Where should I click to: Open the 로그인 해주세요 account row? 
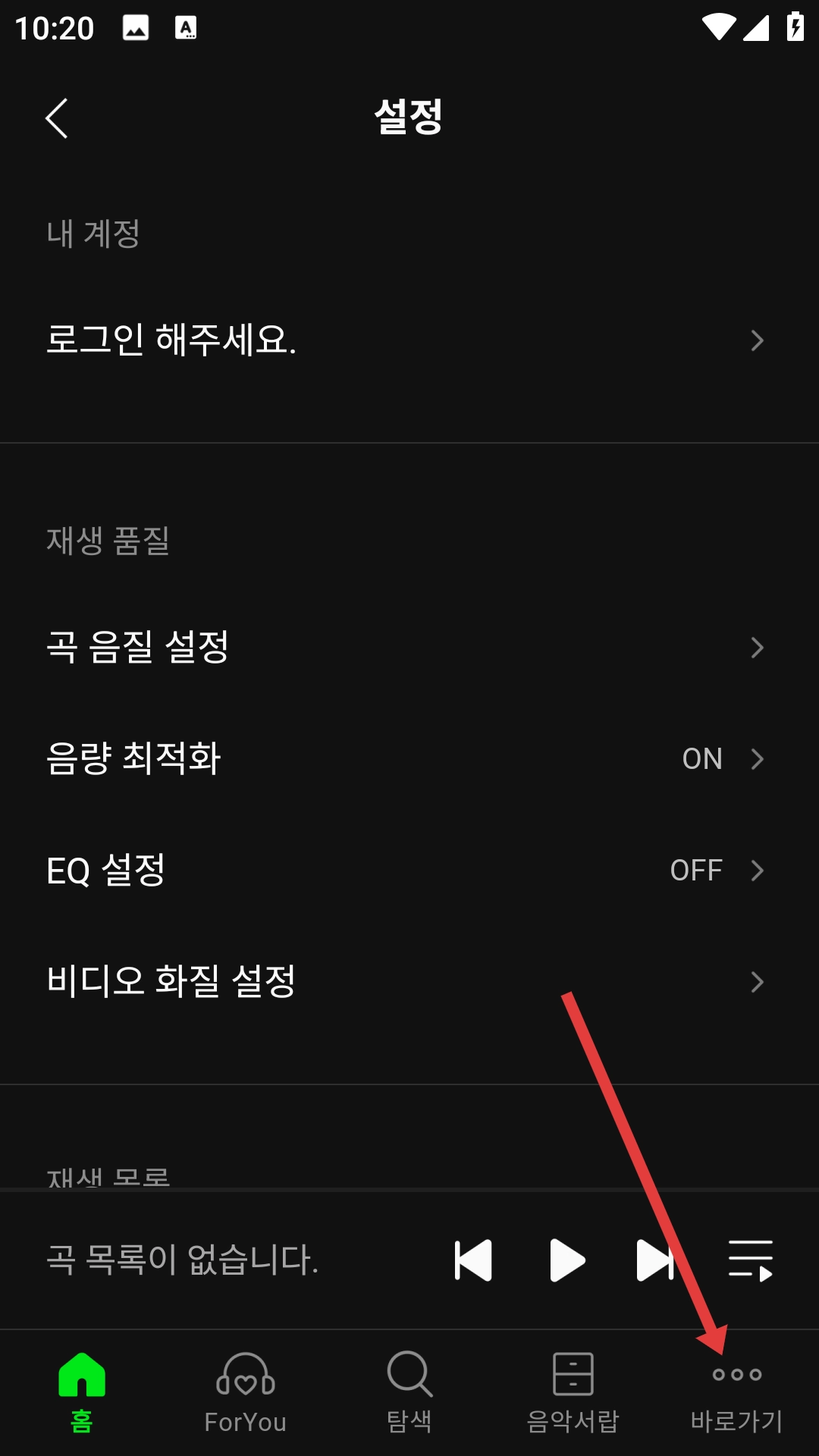(x=409, y=340)
